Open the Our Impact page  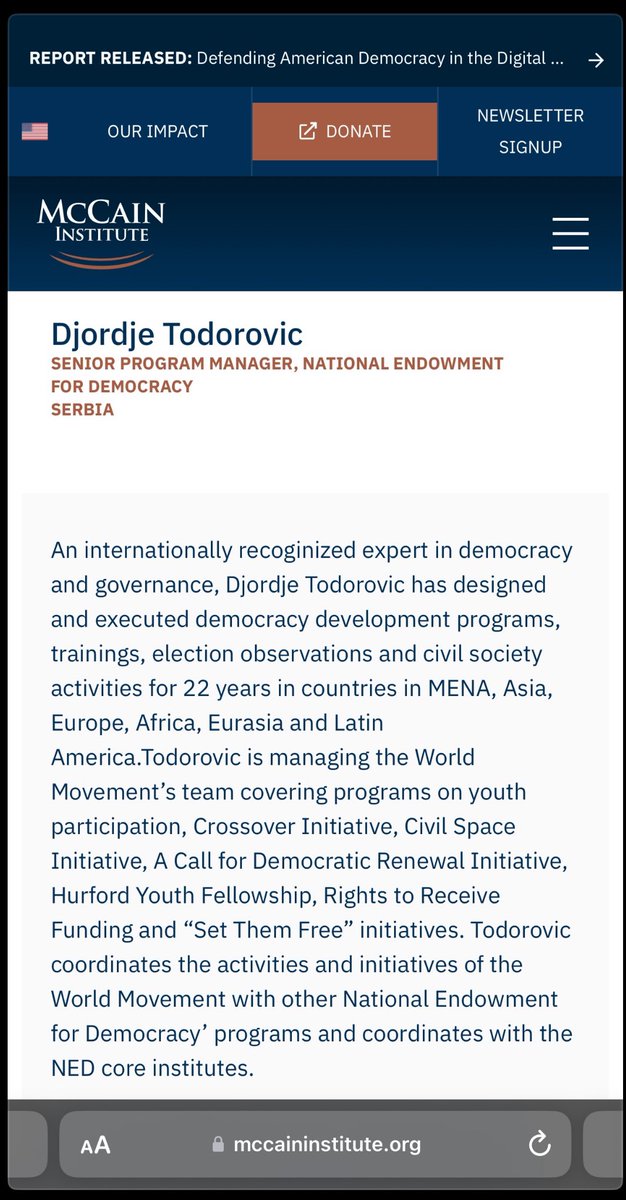click(x=157, y=131)
